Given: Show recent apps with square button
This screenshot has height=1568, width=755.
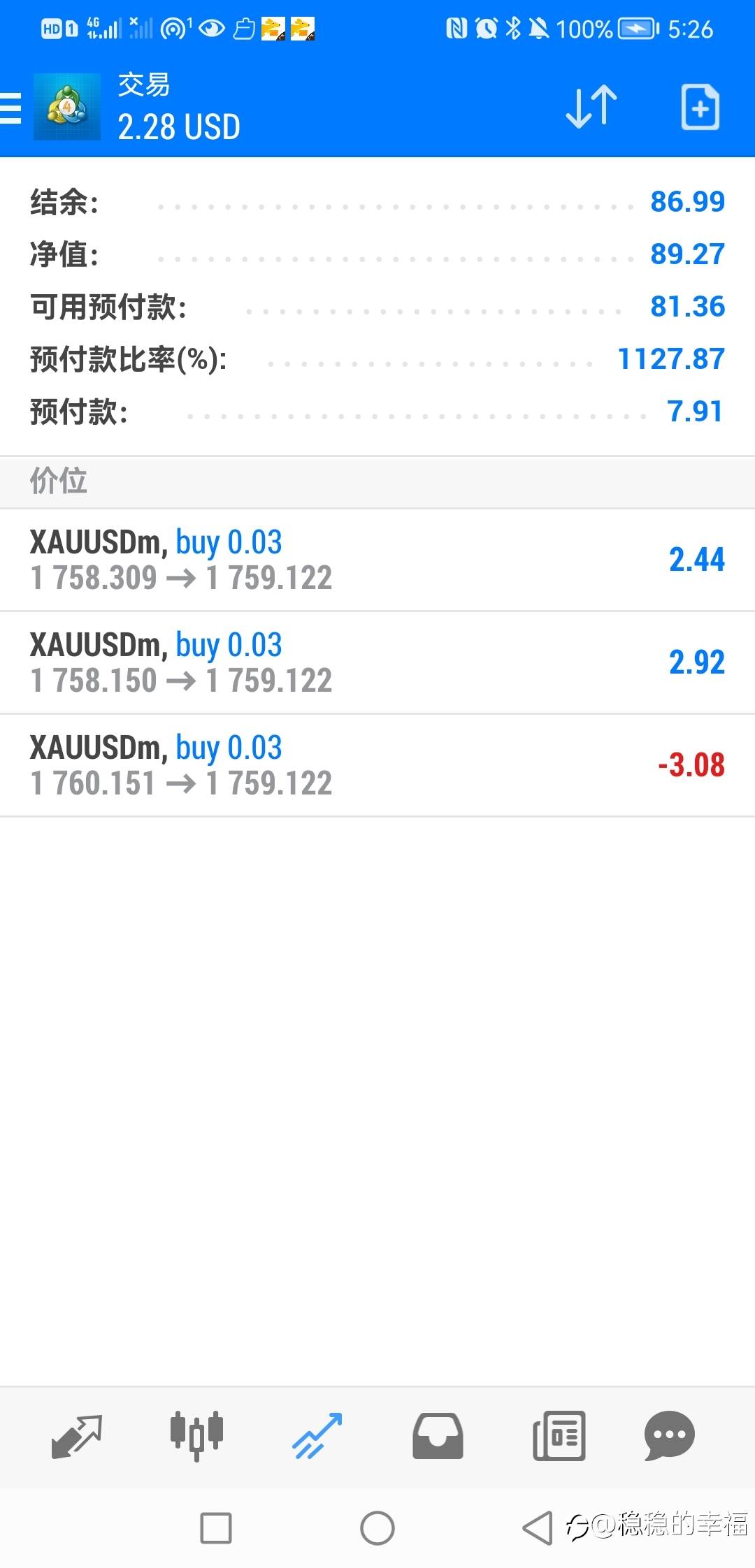Looking at the screenshot, I should point(216,1528).
